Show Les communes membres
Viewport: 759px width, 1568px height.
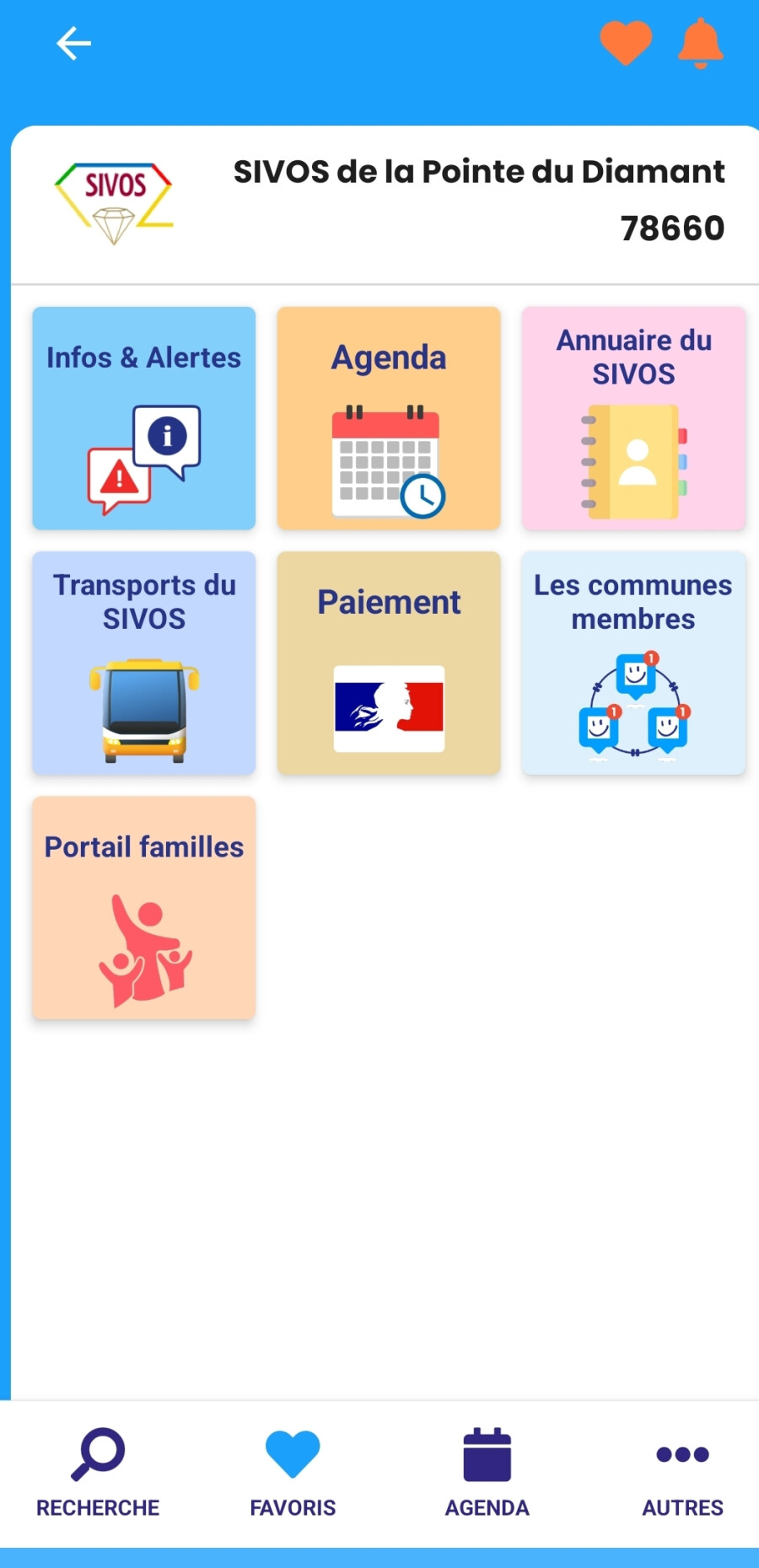pyautogui.click(x=633, y=663)
